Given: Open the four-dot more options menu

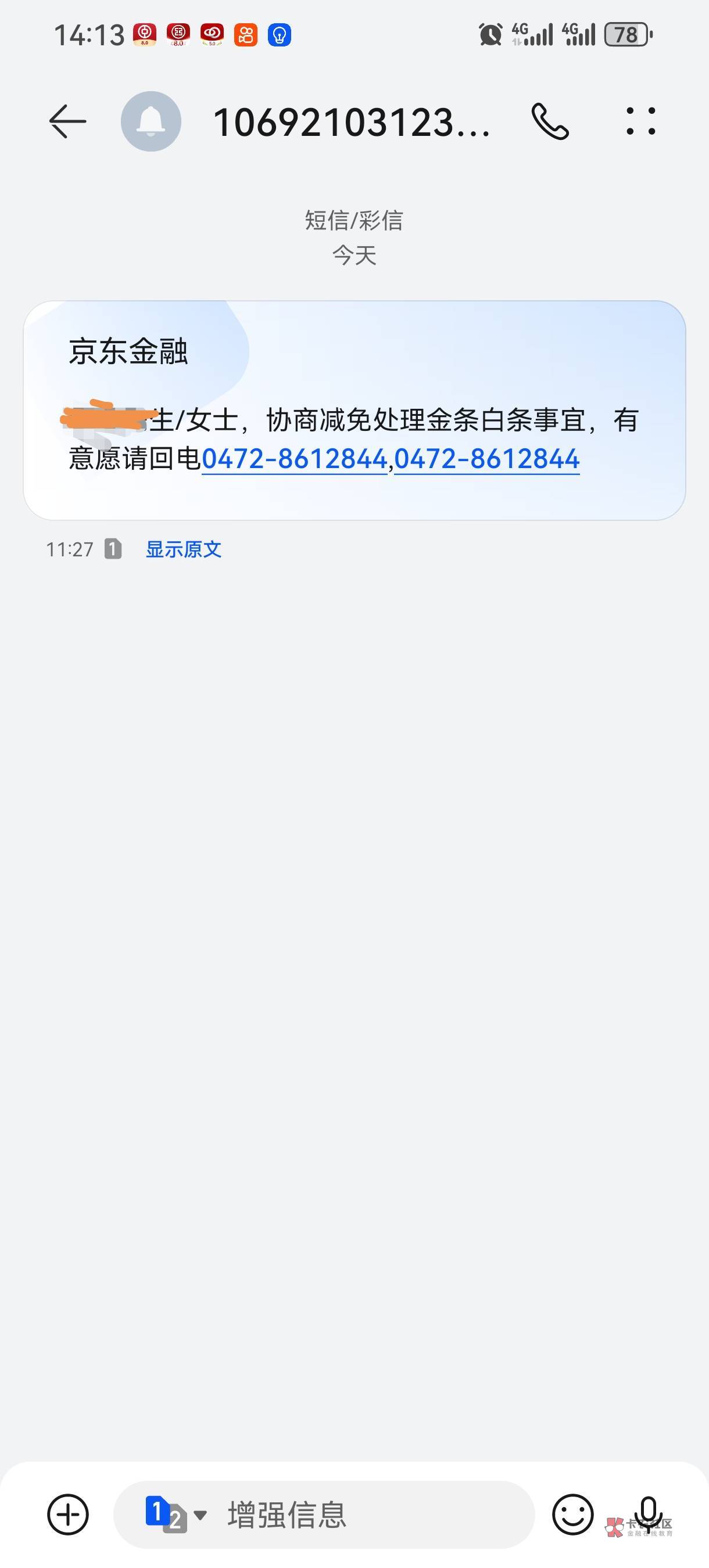Looking at the screenshot, I should click(x=641, y=121).
